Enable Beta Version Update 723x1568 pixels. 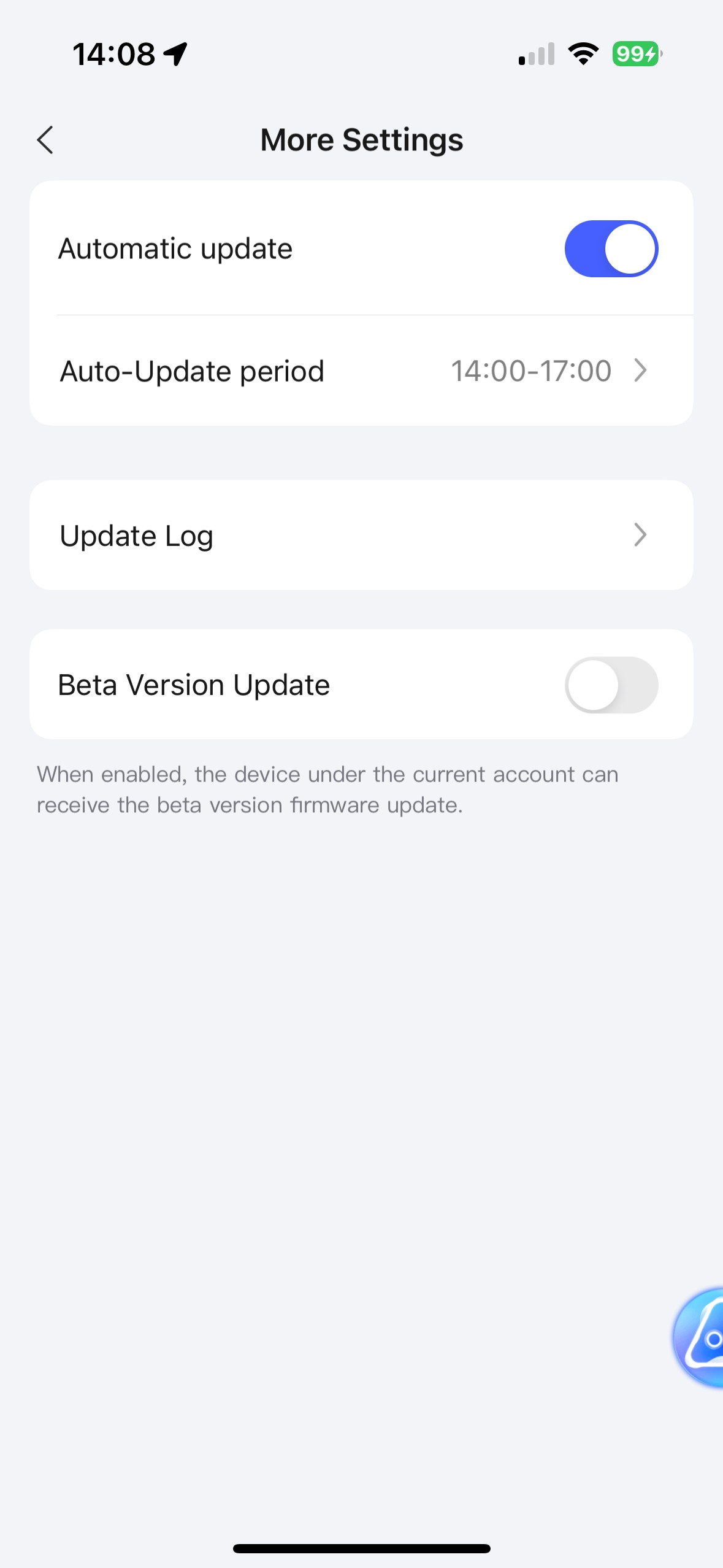(611, 685)
